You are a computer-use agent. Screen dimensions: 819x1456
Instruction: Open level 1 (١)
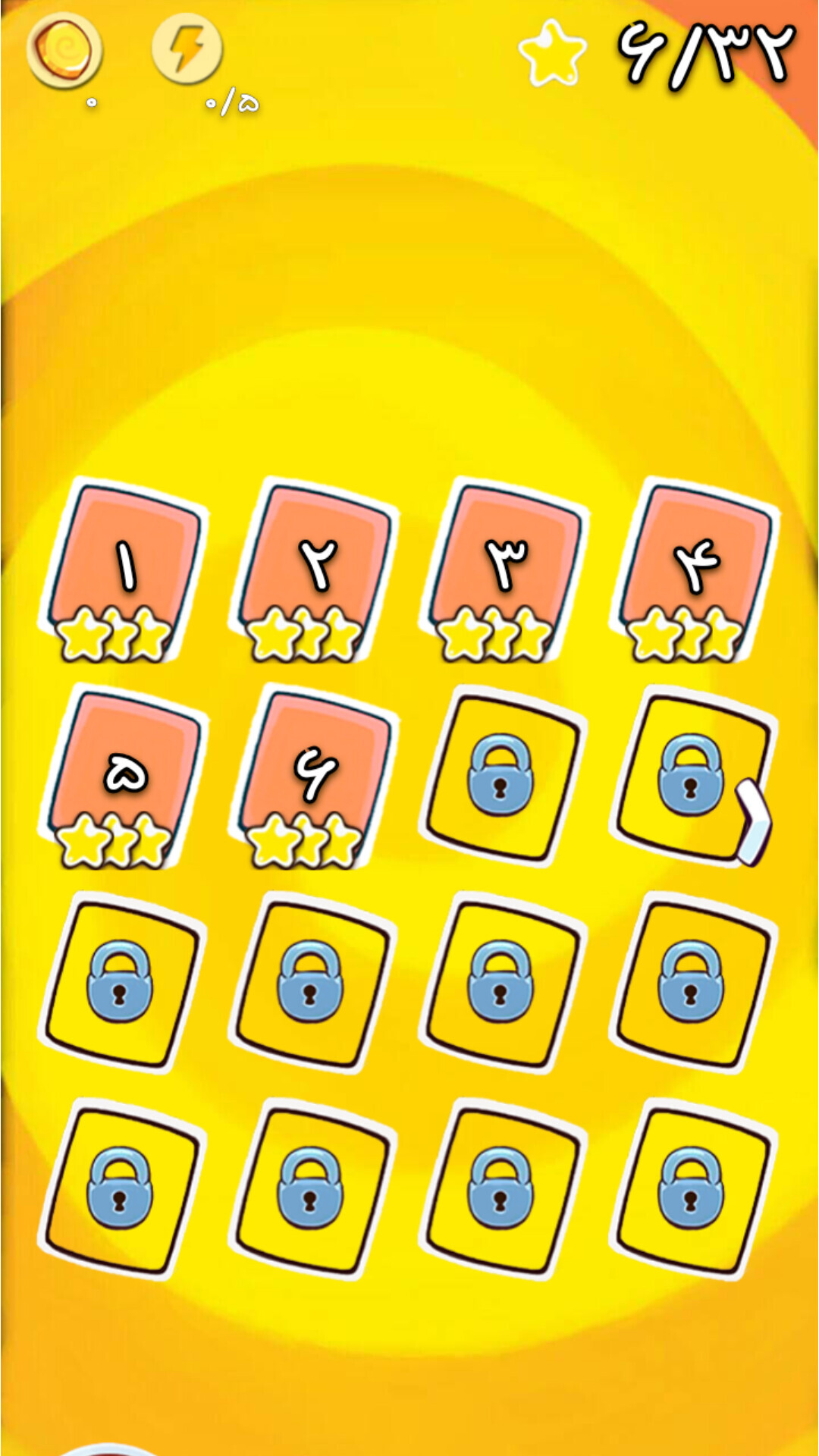pos(124,569)
